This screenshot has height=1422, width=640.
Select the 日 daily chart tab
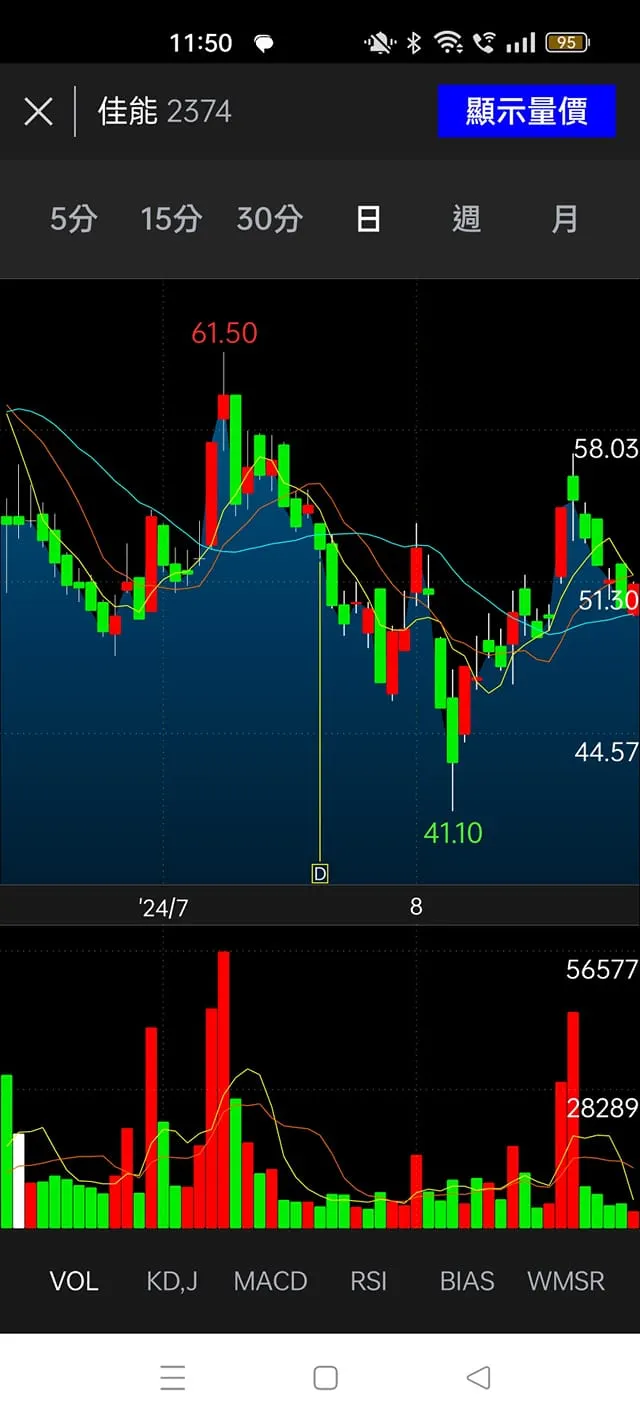coord(368,219)
